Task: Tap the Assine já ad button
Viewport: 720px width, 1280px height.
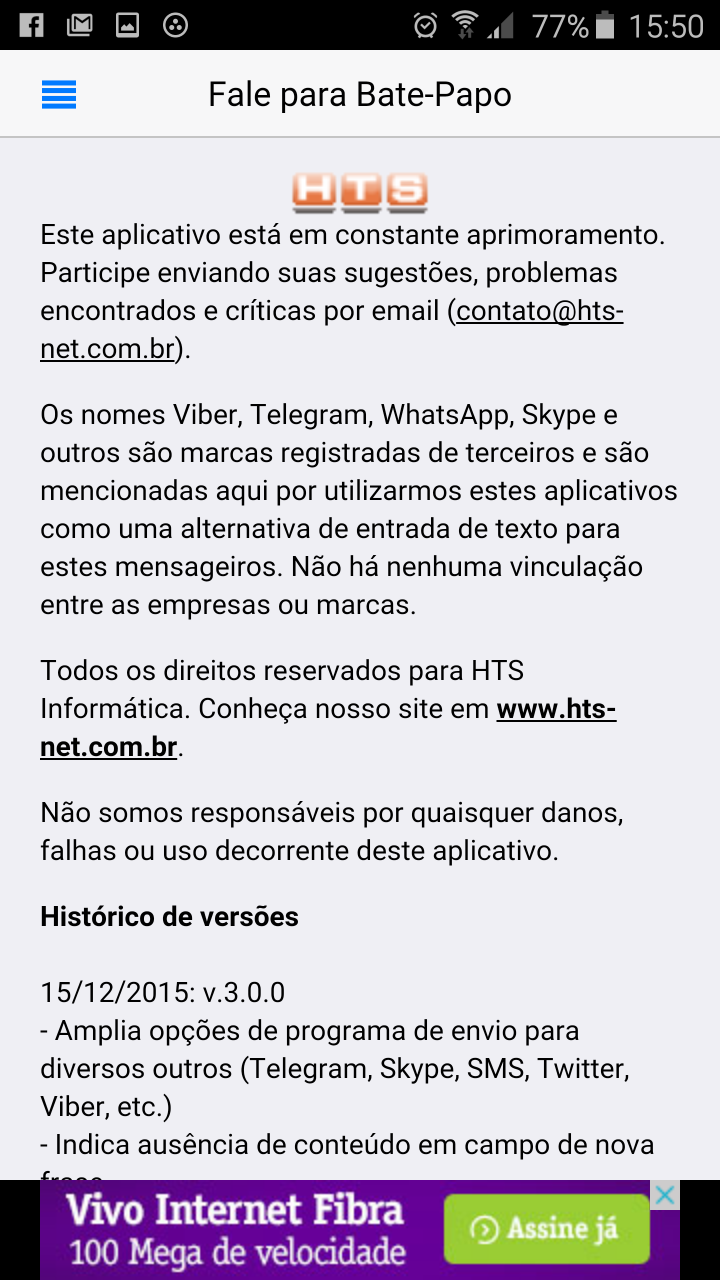Action: coord(546,1228)
